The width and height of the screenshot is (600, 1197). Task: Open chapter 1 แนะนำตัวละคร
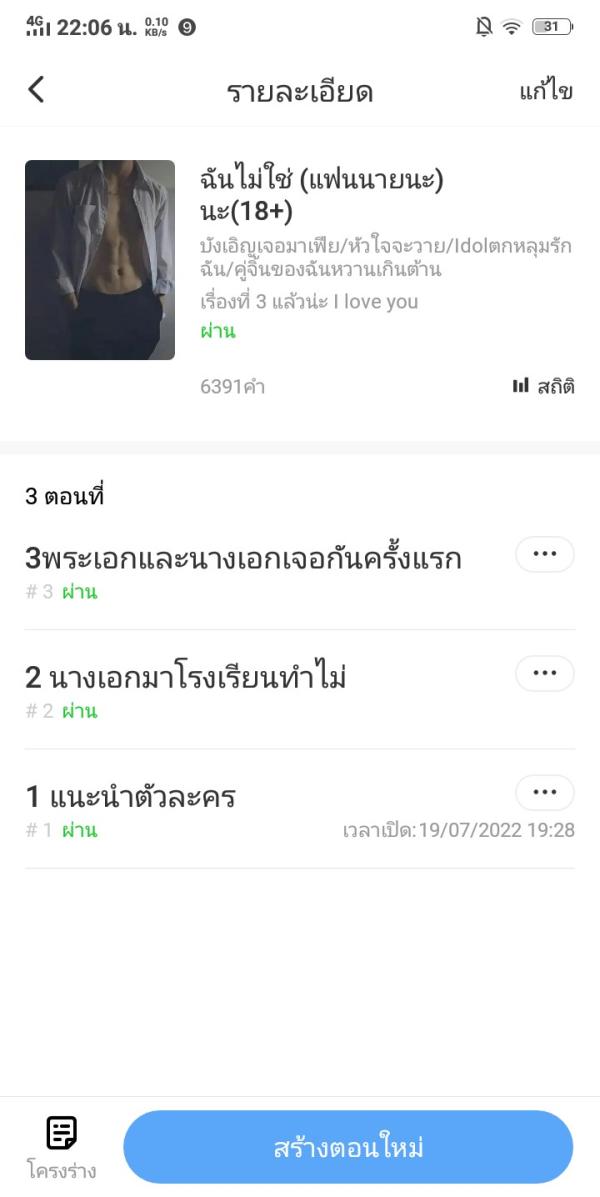click(x=130, y=797)
